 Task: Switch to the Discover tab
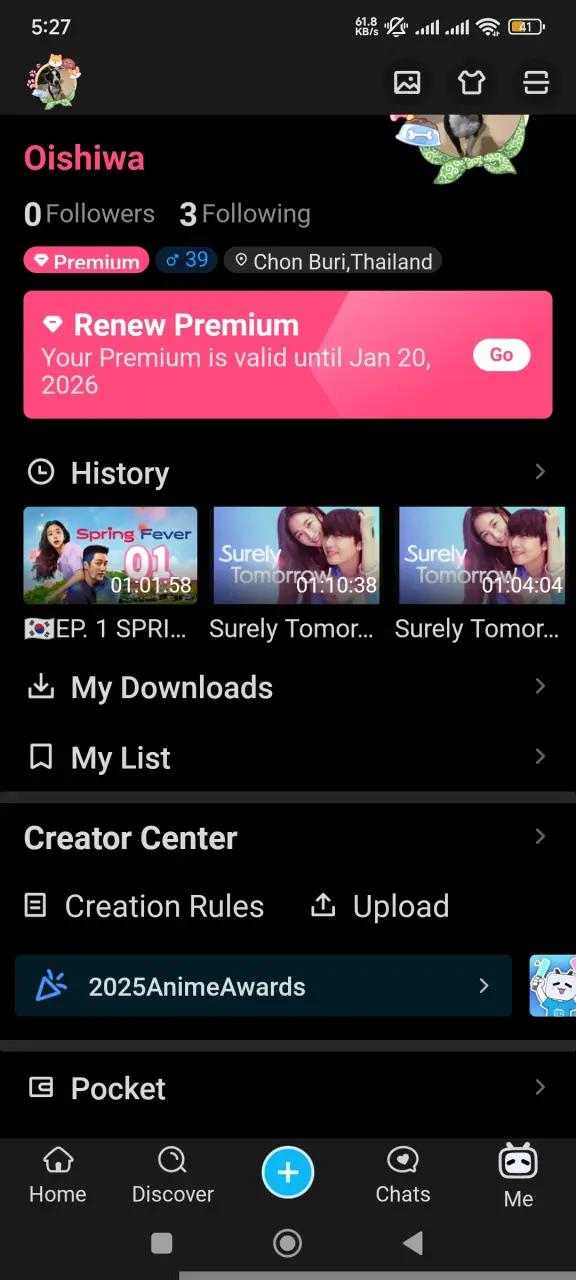tap(173, 1176)
